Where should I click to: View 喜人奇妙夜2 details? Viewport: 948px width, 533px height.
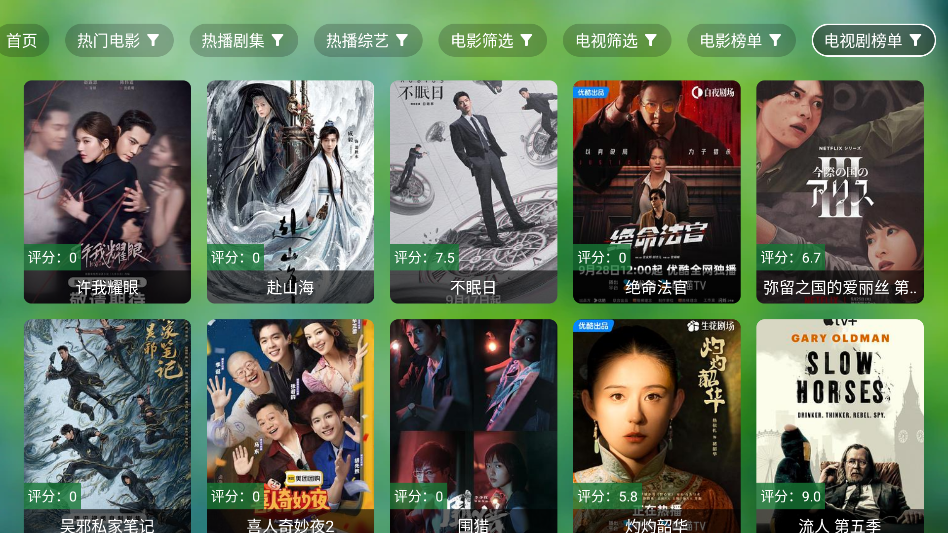(x=290, y=425)
